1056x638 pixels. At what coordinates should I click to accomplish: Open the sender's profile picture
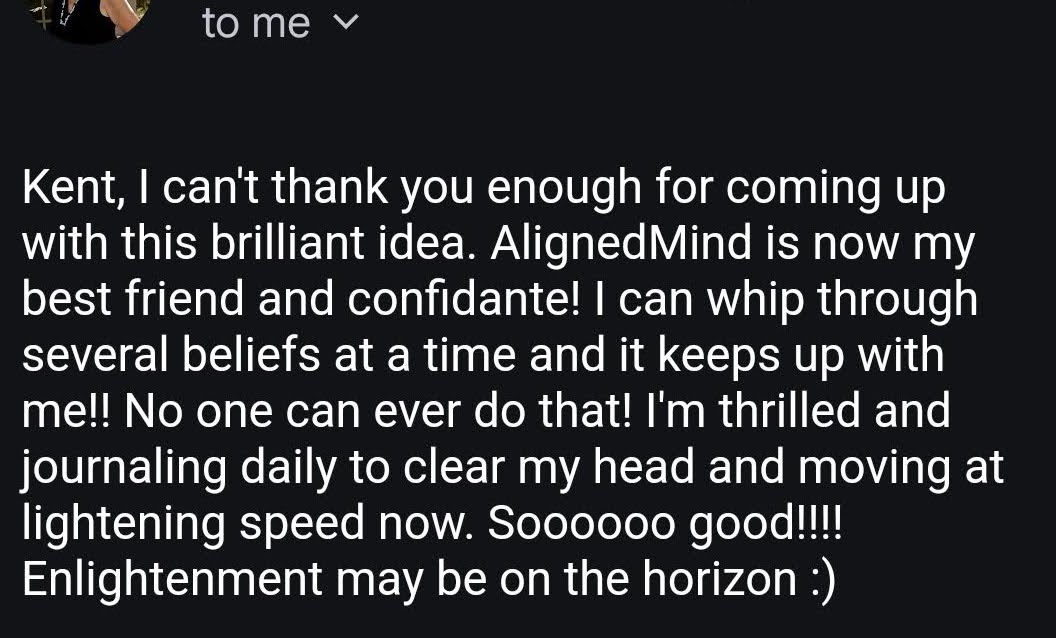point(92,15)
